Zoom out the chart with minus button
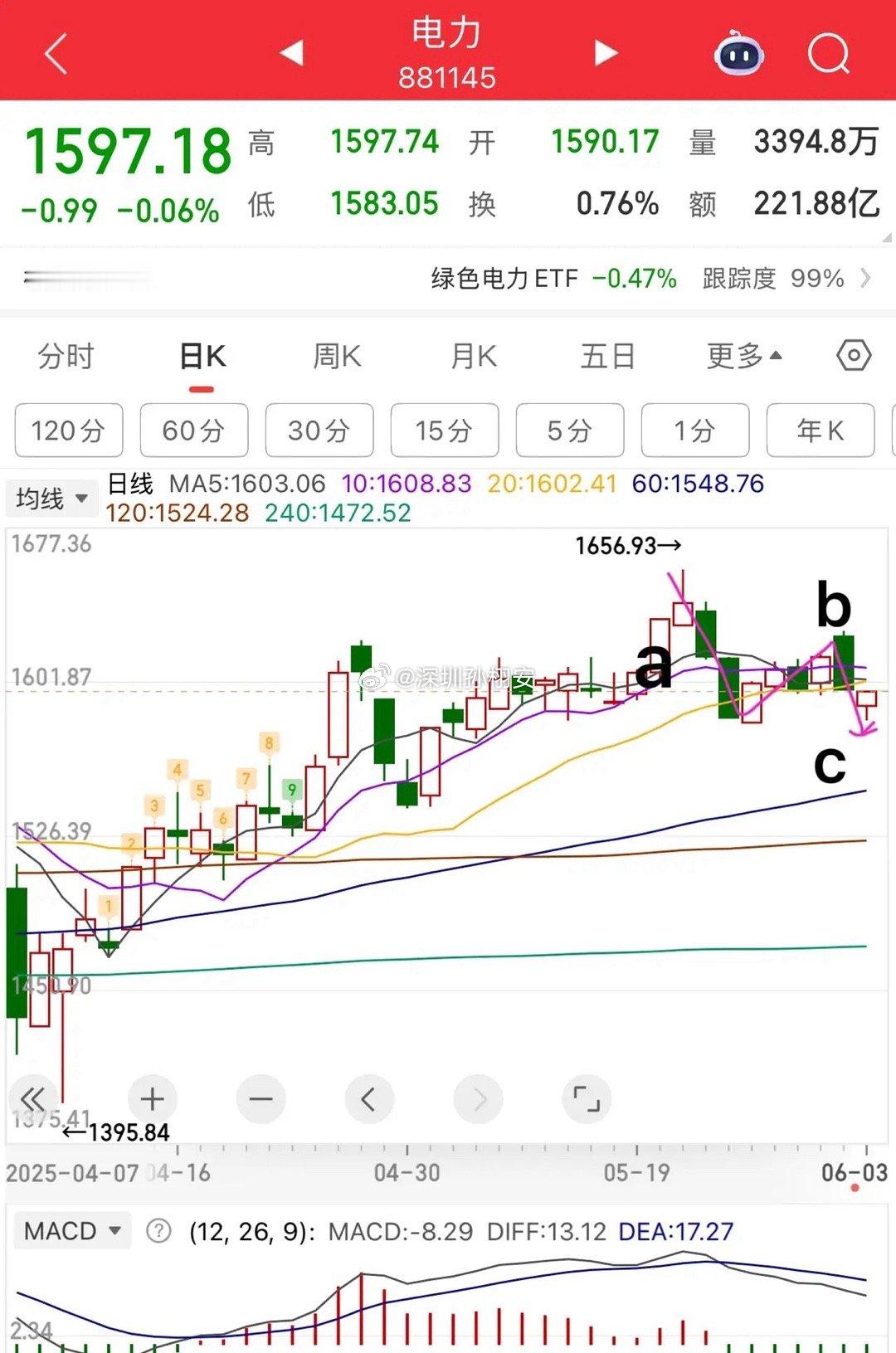The height and width of the screenshot is (1353, 896). pos(261,1099)
